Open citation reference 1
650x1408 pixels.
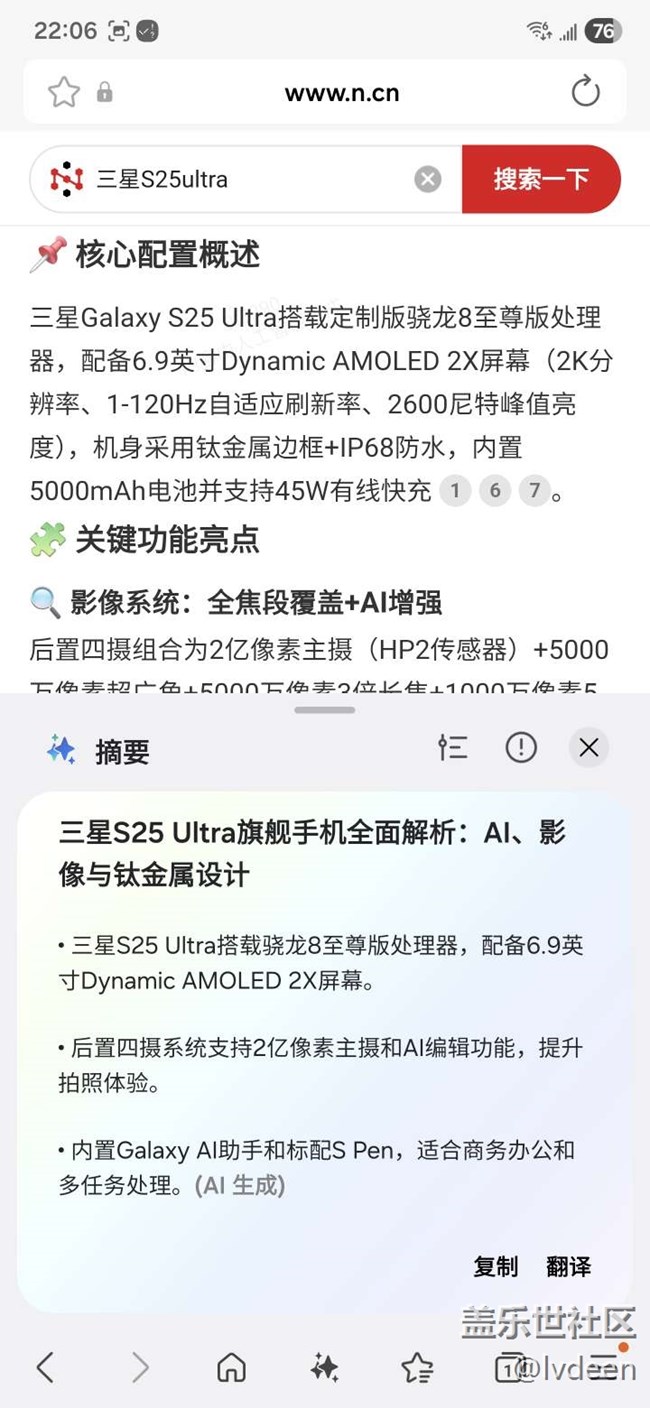(x=456, y=490)
